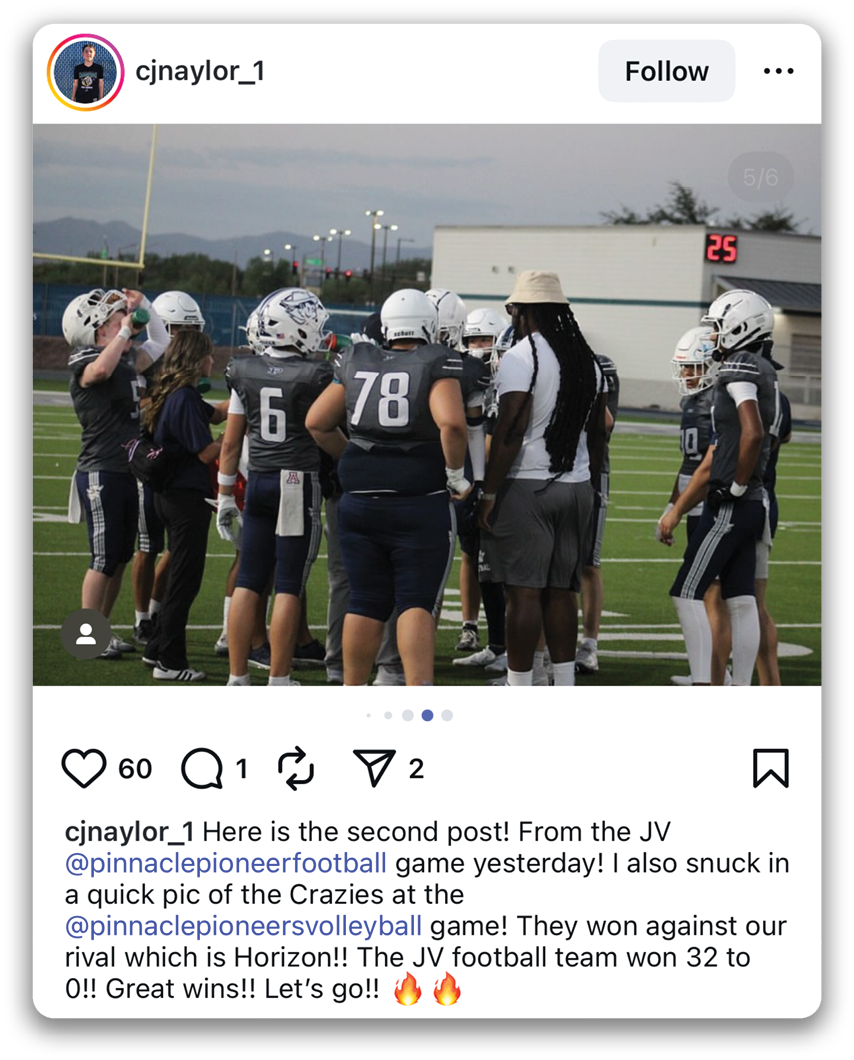Open cjnaylor_1's profile picture story
The width and height of the screenshot is (854, 1060).
coord(85,72)
